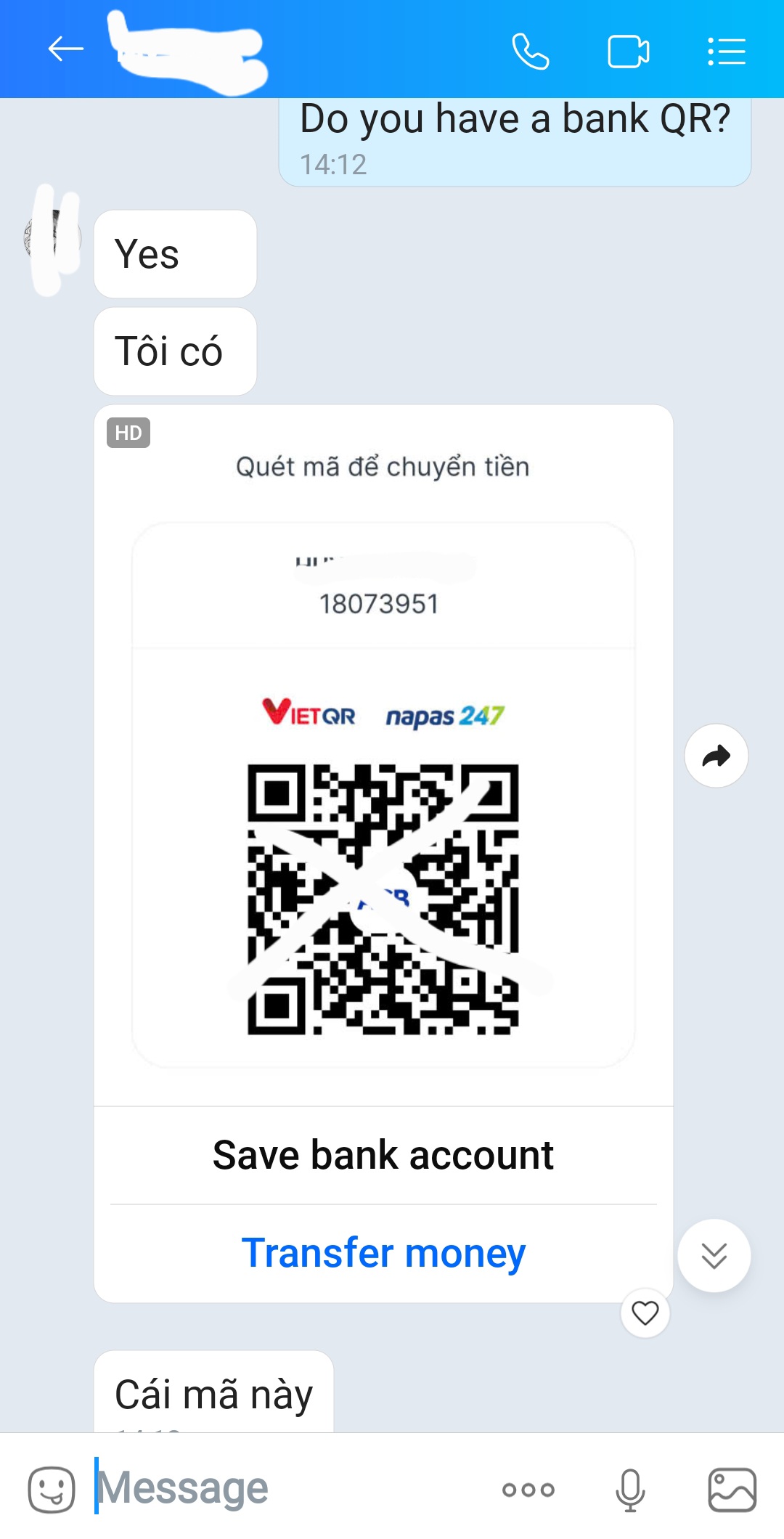Open the sender's profile avatar
The image size is (784, 1539).
point(52,238)
